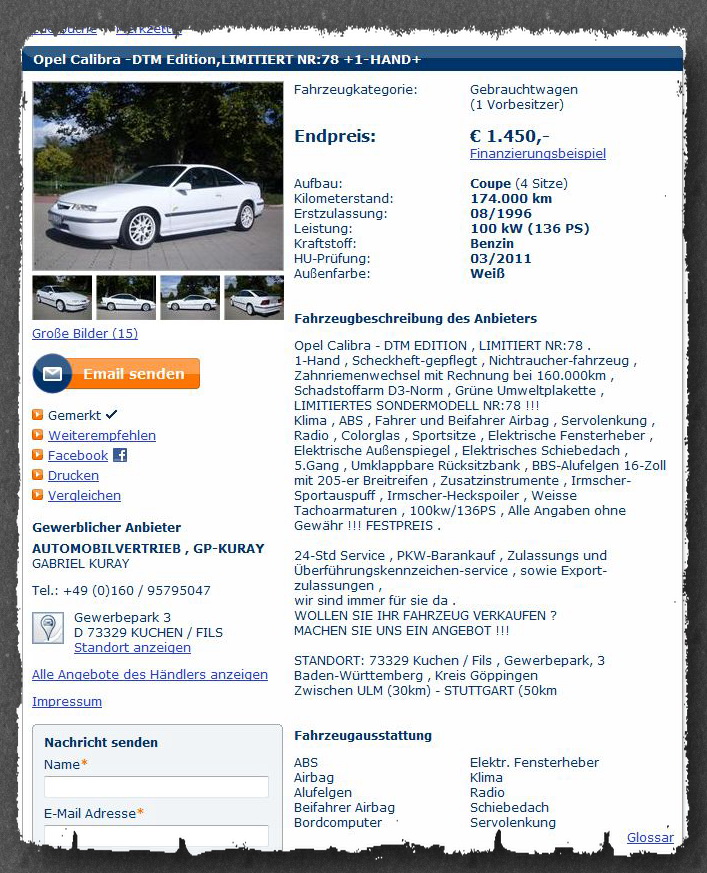707x873 pixels.
Task: Open 'Vergleichen' to compare vehicles
Action: [84, 495]
